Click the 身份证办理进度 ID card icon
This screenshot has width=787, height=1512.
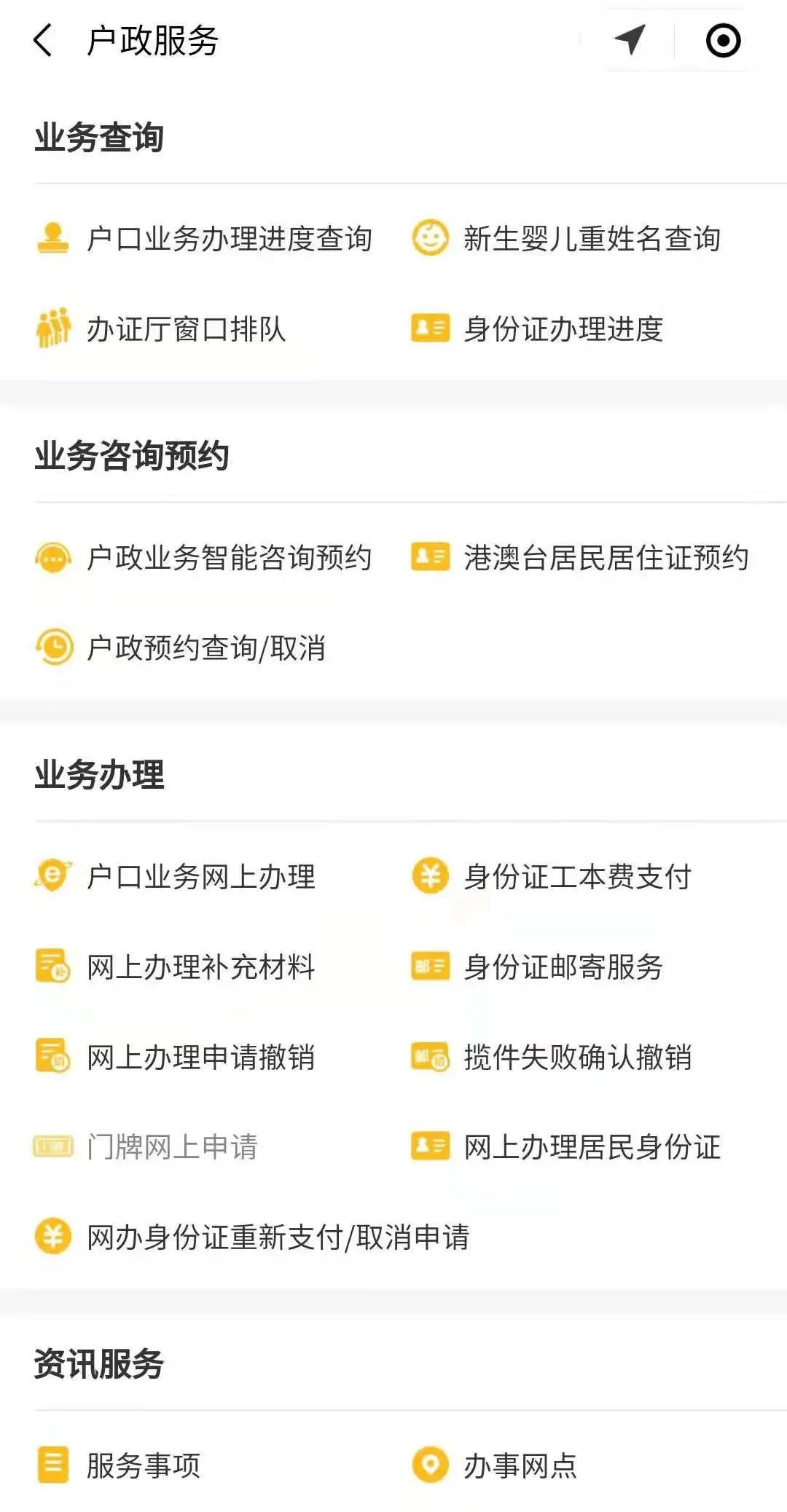(429, 329)
